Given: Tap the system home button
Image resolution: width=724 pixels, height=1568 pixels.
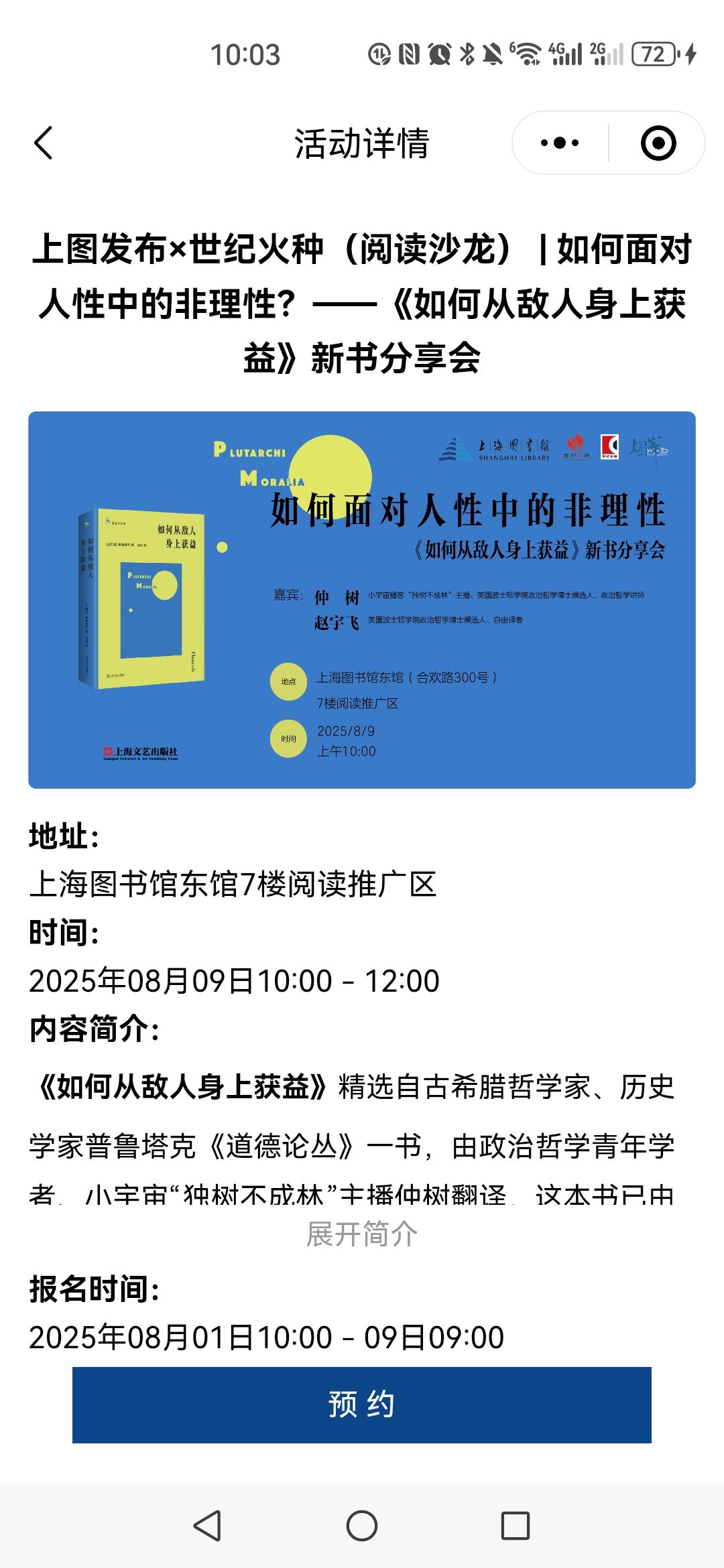Looking at the screenshot, I should 362,1526.
